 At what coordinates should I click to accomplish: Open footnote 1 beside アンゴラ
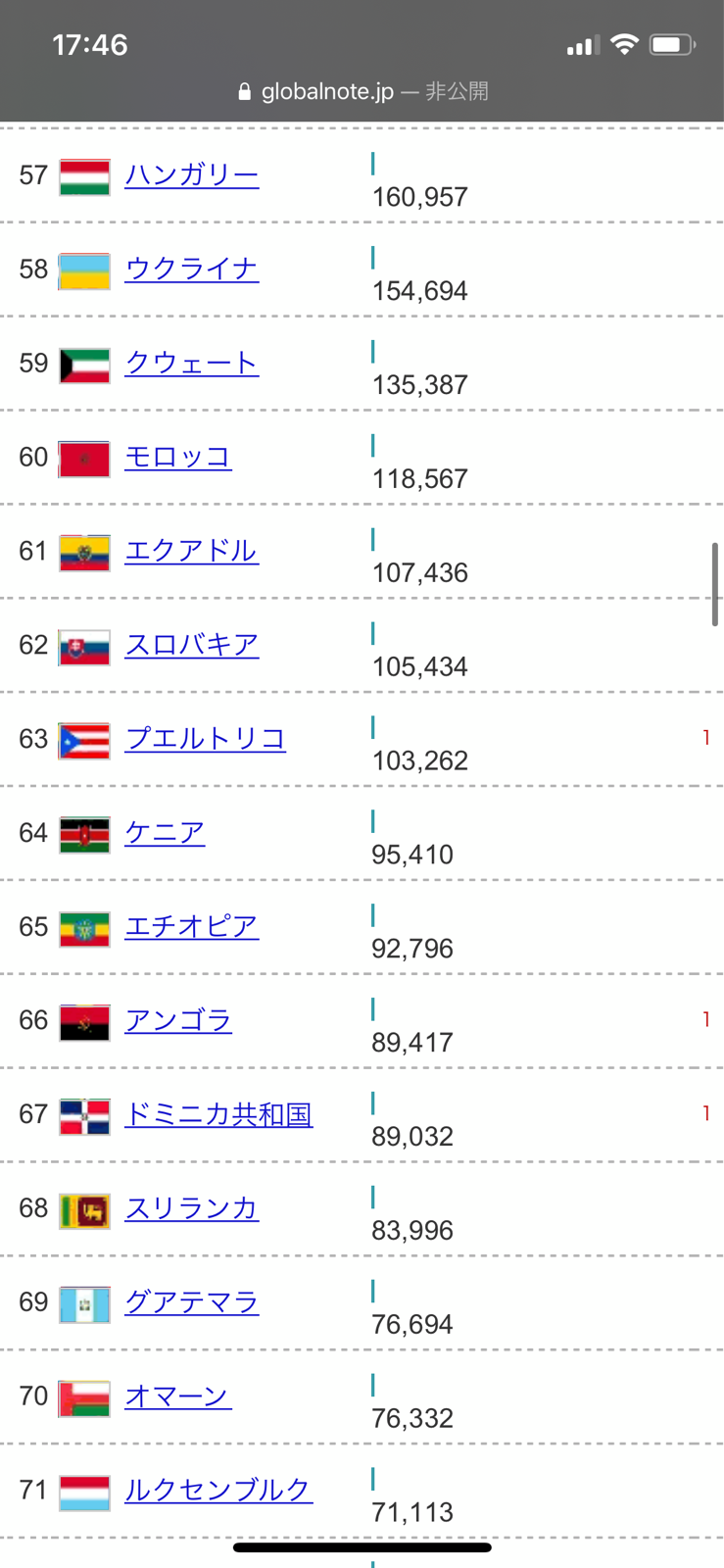click(x=706, y=1019)
